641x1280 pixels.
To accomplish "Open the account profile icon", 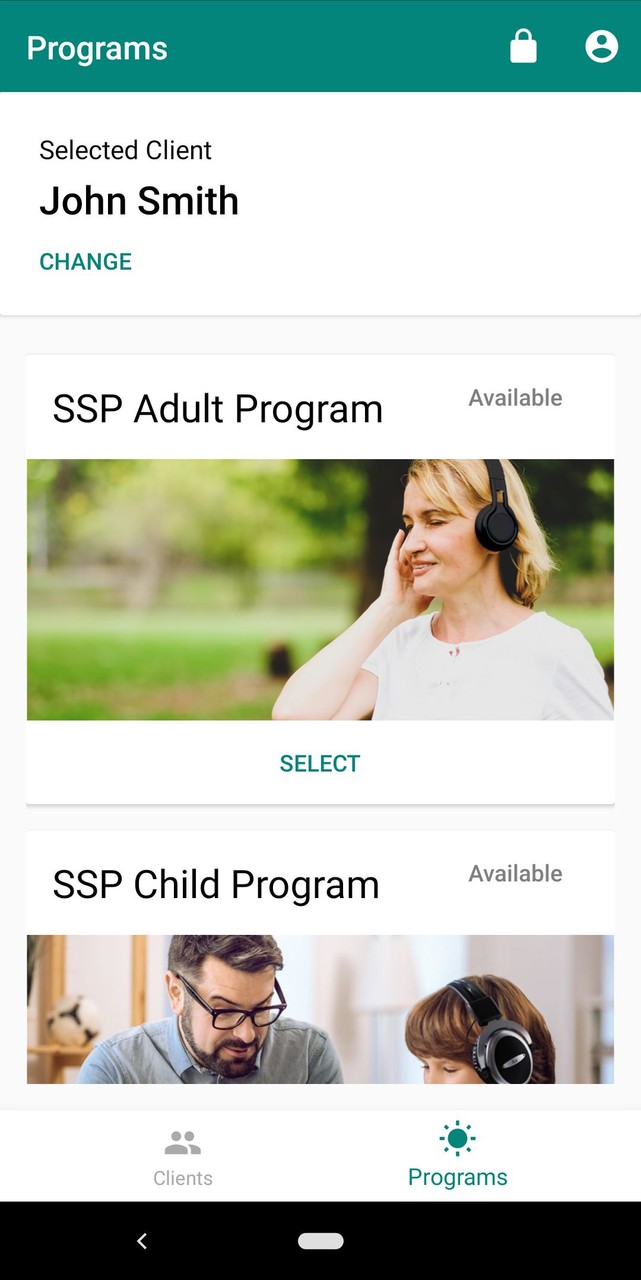I will point(601,47).
